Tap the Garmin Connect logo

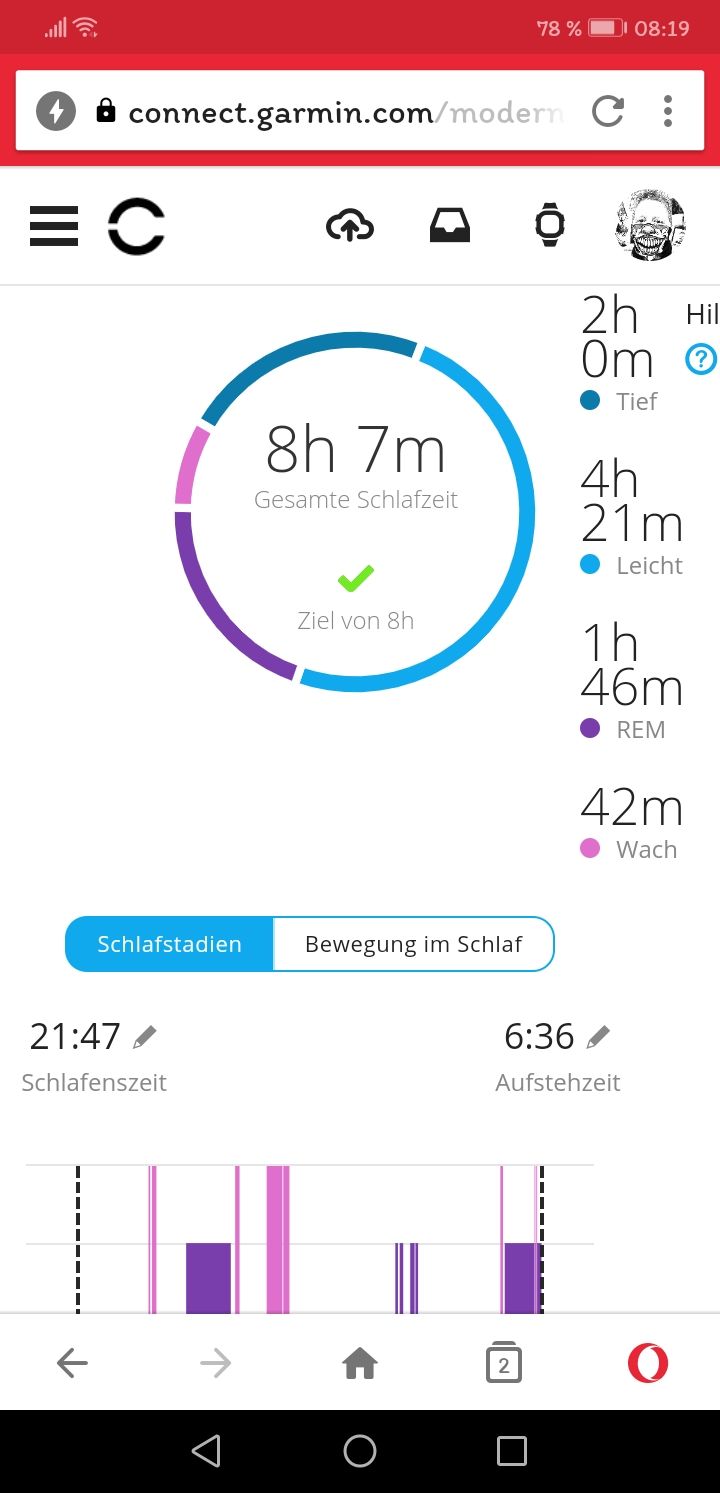(136, 227)
